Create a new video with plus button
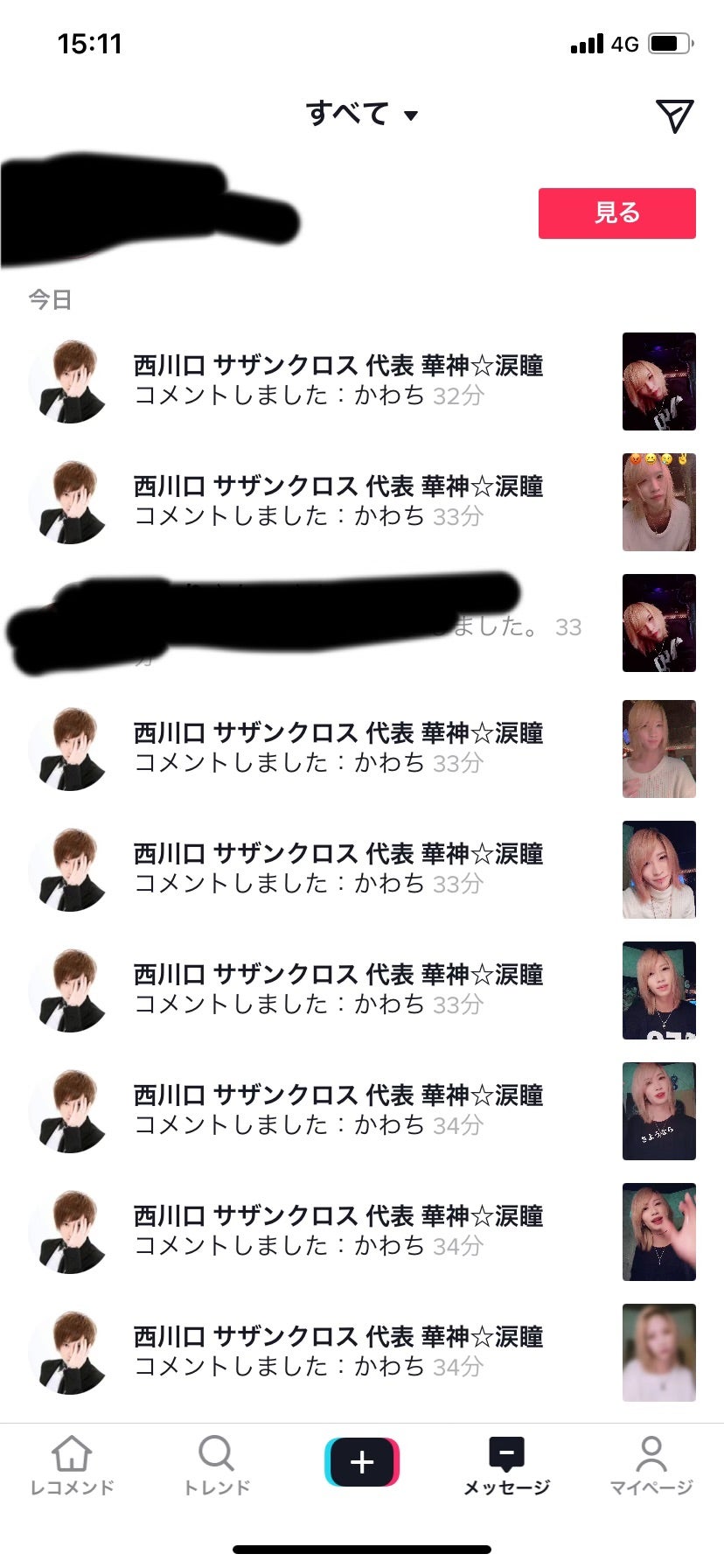 362,1461
